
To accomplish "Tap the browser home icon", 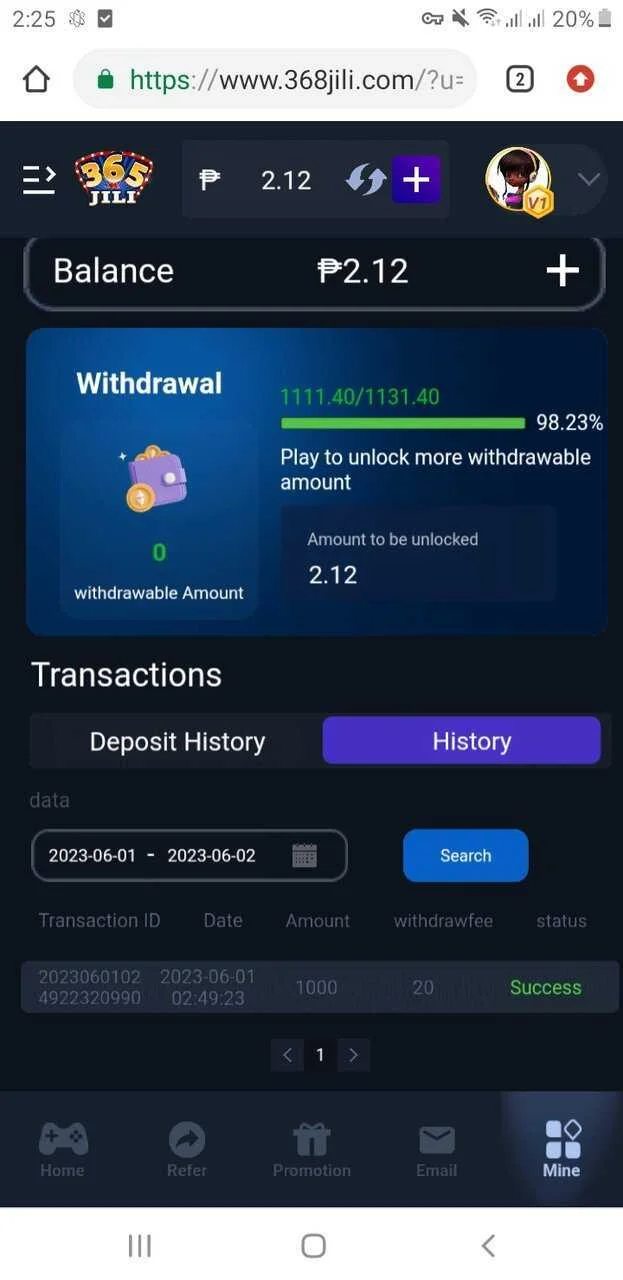I will point(36,79).
